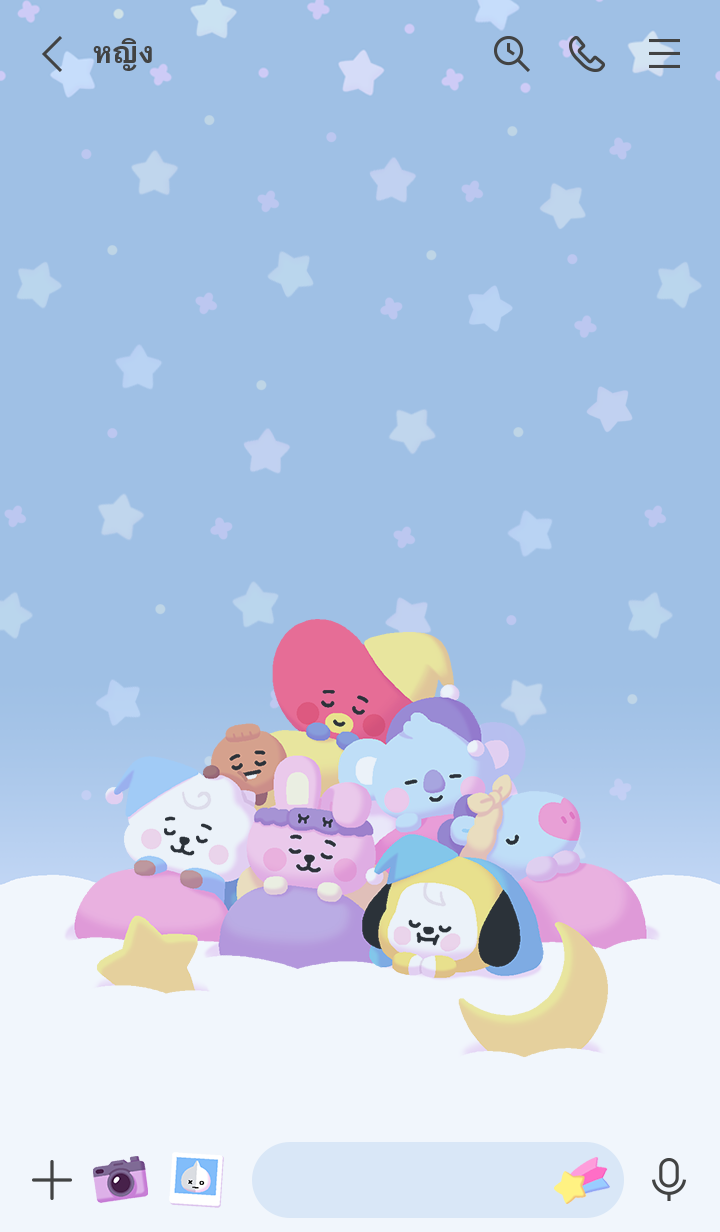The width and height of the screenshot is (720, 1232).
Task: Open the plus attachment options
Action: [x=52, y=1180]
